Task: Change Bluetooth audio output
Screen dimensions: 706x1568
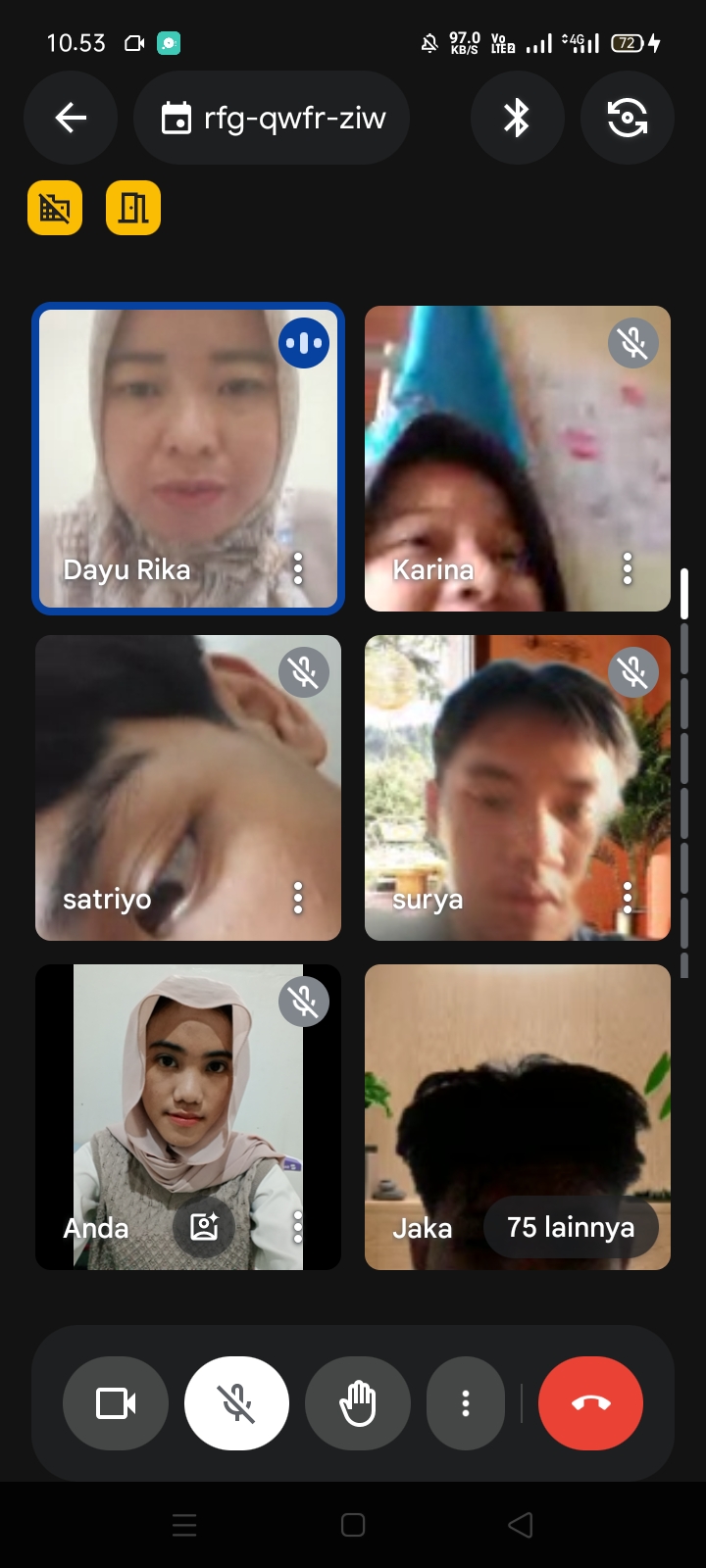Action: (x=517, y=119)
